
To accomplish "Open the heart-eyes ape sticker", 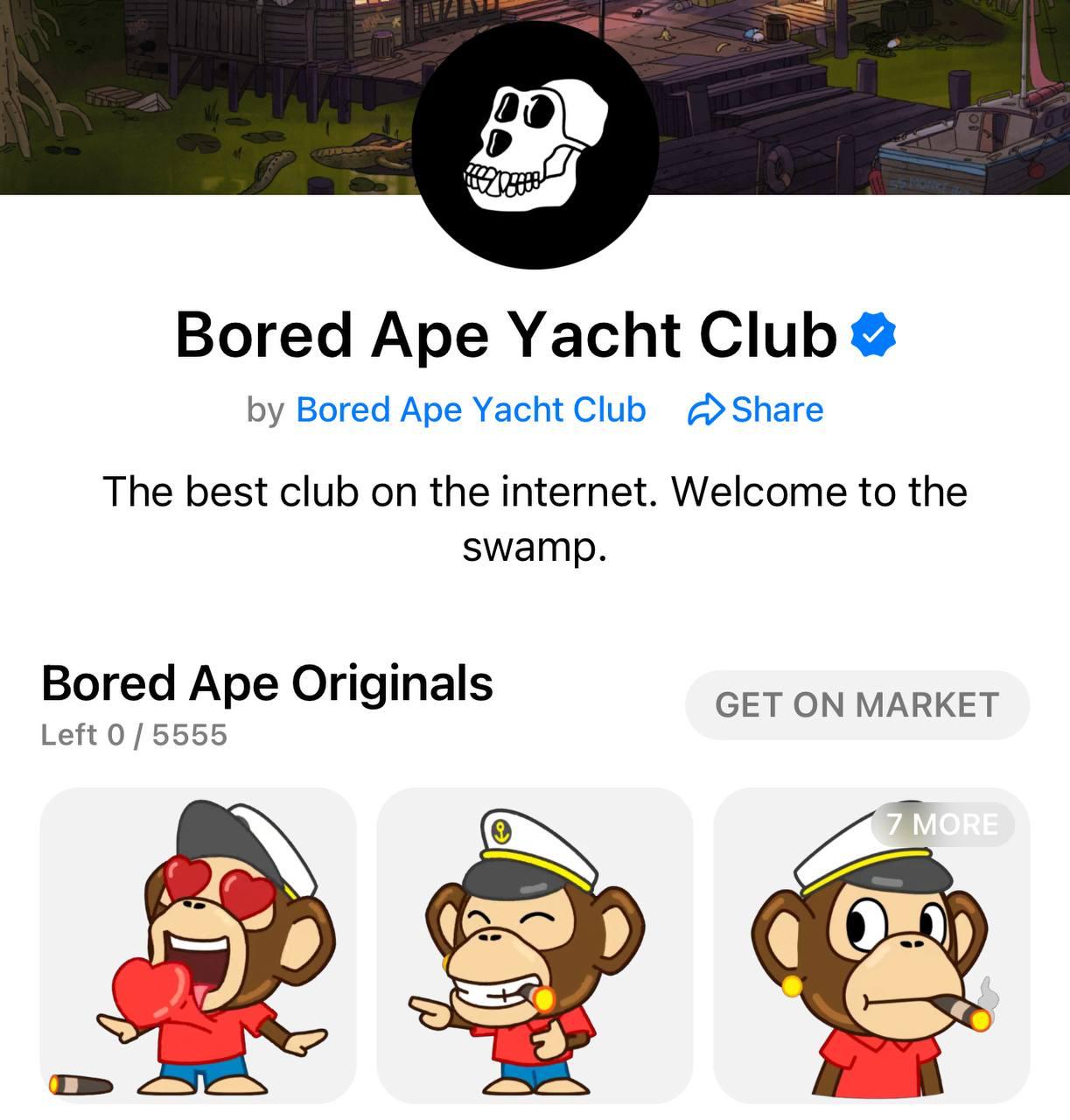I will pos(199,945).
